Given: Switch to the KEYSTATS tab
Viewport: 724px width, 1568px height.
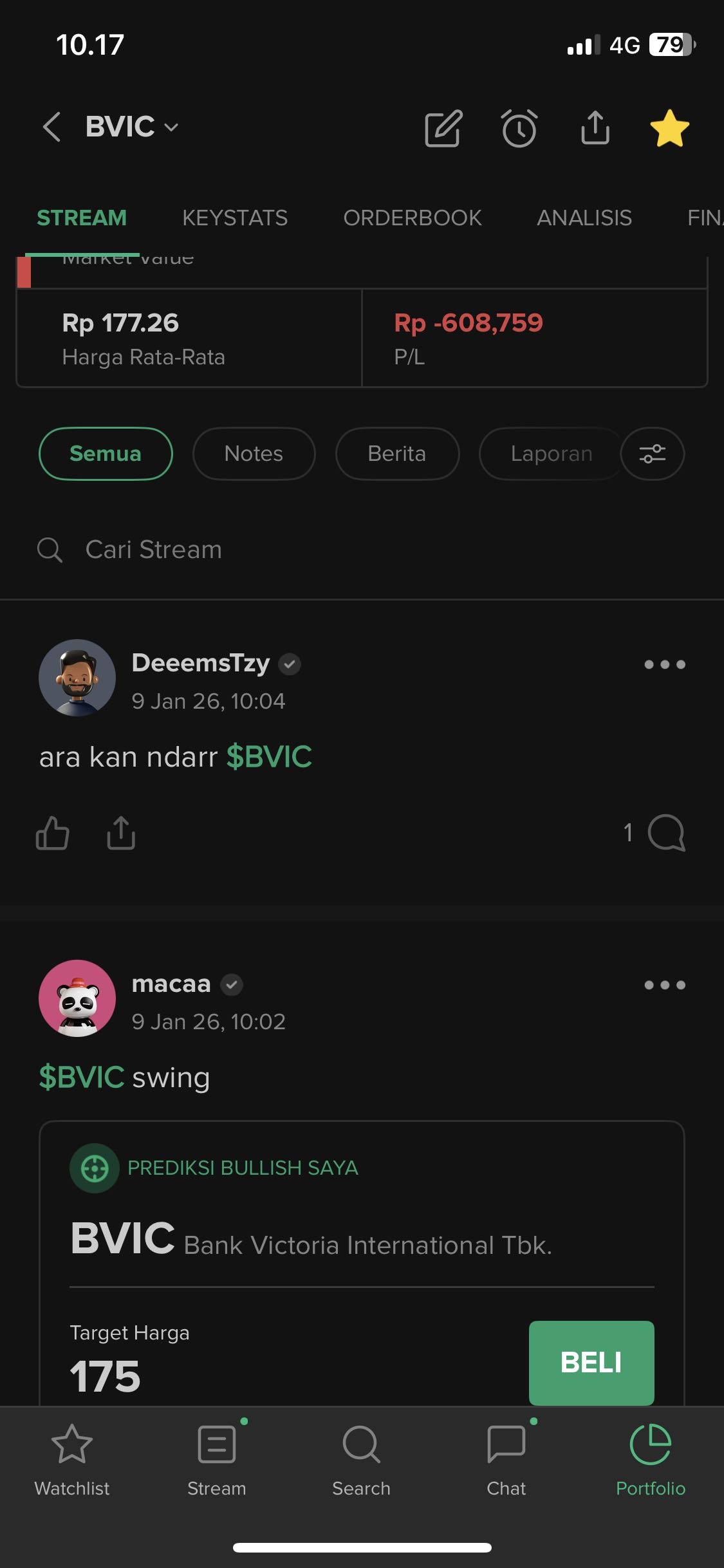Looking at the screenshot, I should click(235, 218).
